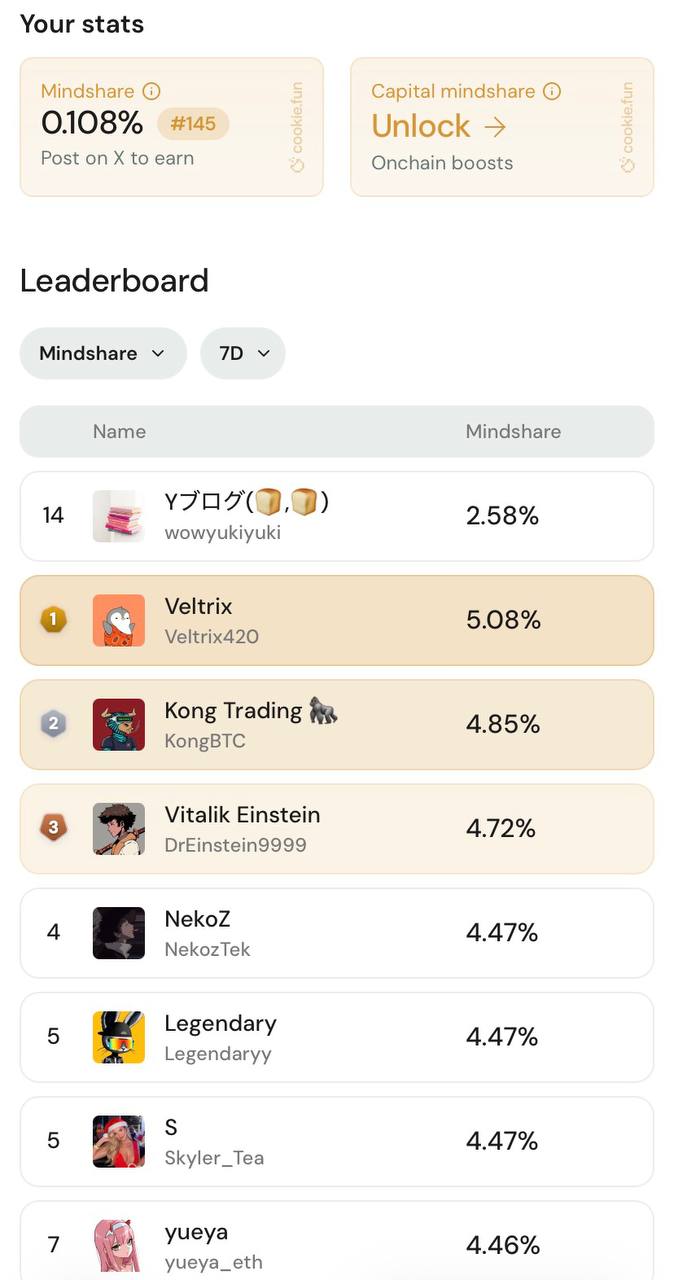
Task: View the Legendary leaderboard entry
Action: pyautogui.click(x=336, y=1037)
